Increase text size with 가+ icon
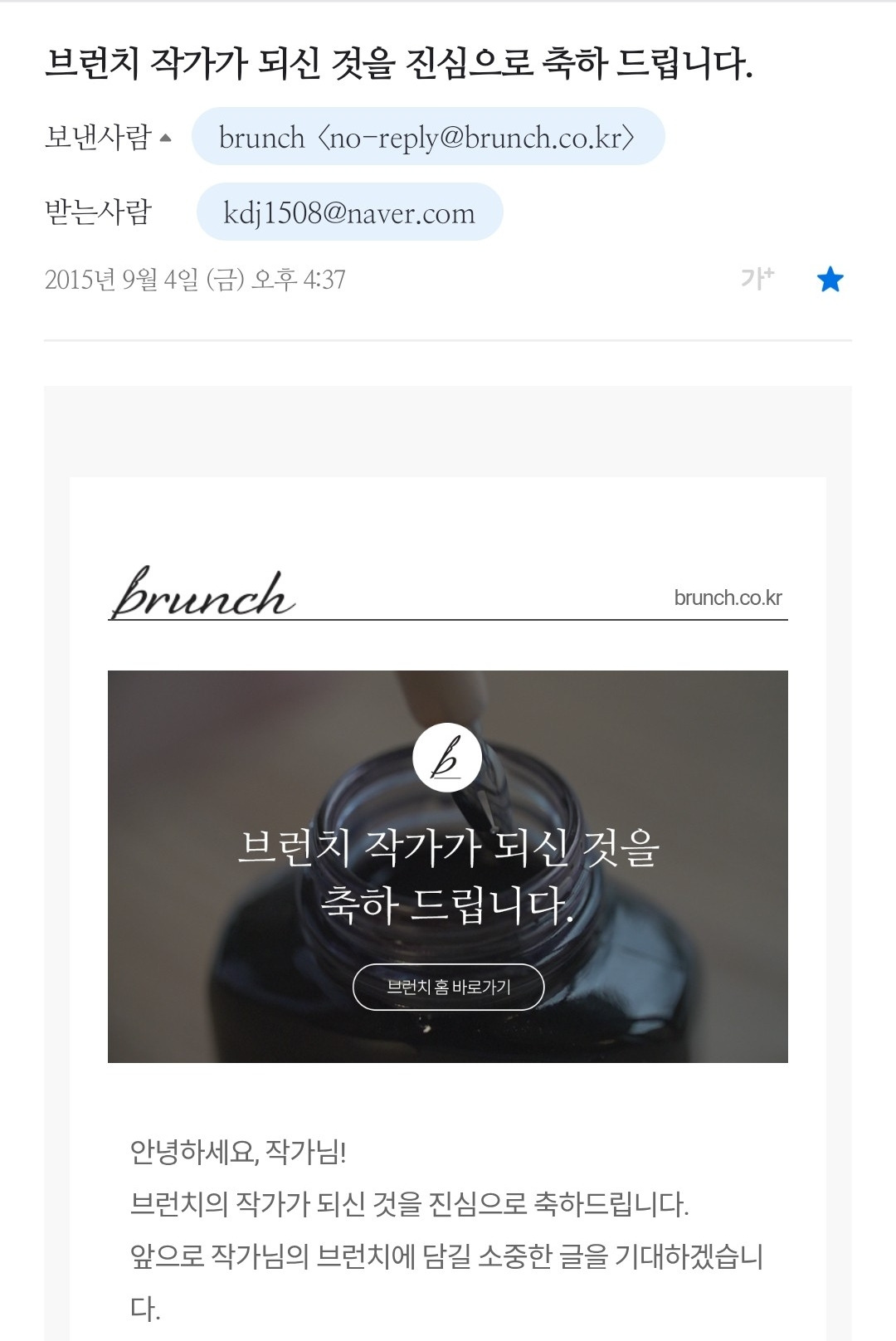This screenshot has width=896, height=1341. click(x=757, y=279)
